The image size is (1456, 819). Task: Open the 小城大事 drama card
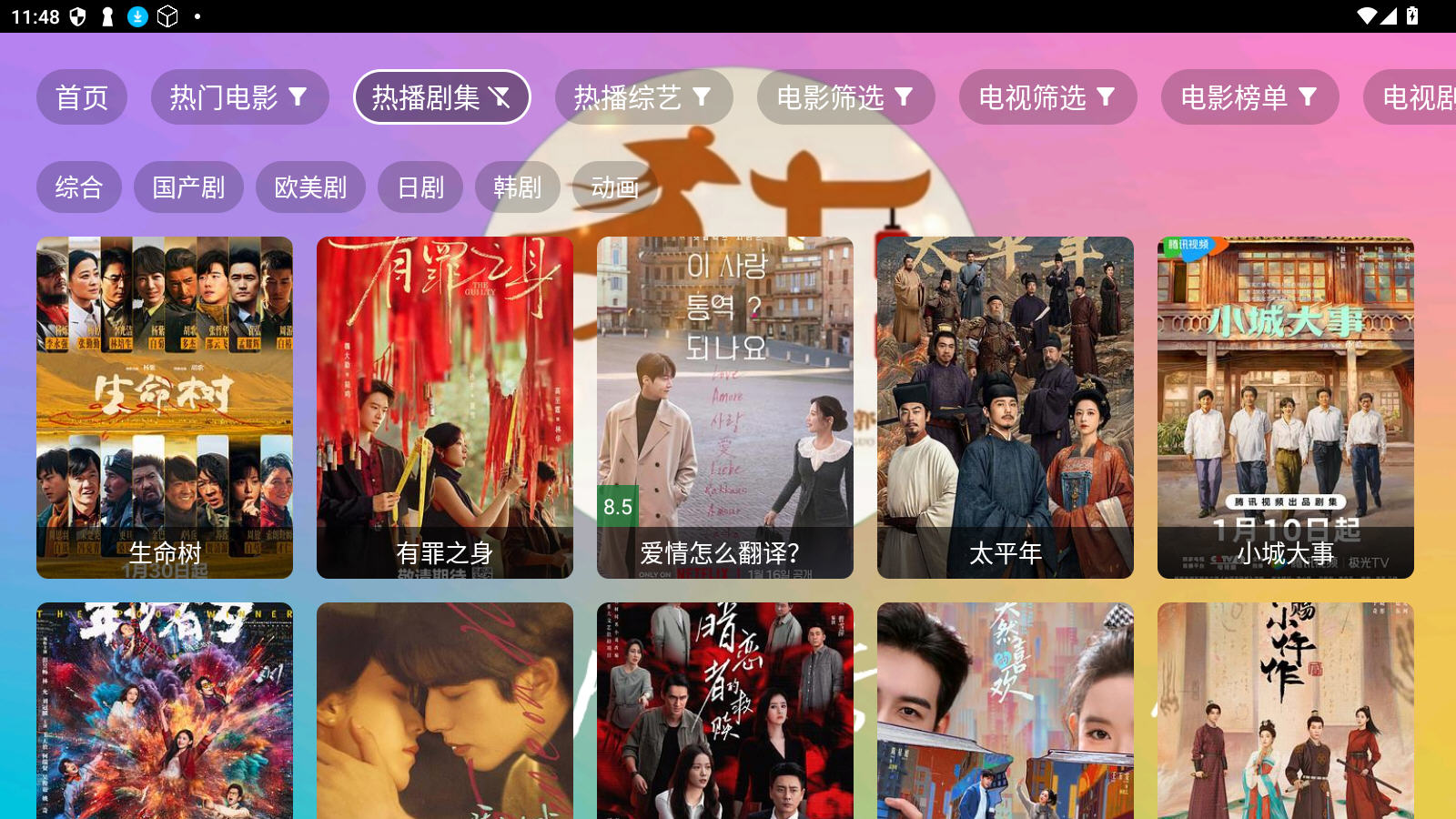(1286, 407)
